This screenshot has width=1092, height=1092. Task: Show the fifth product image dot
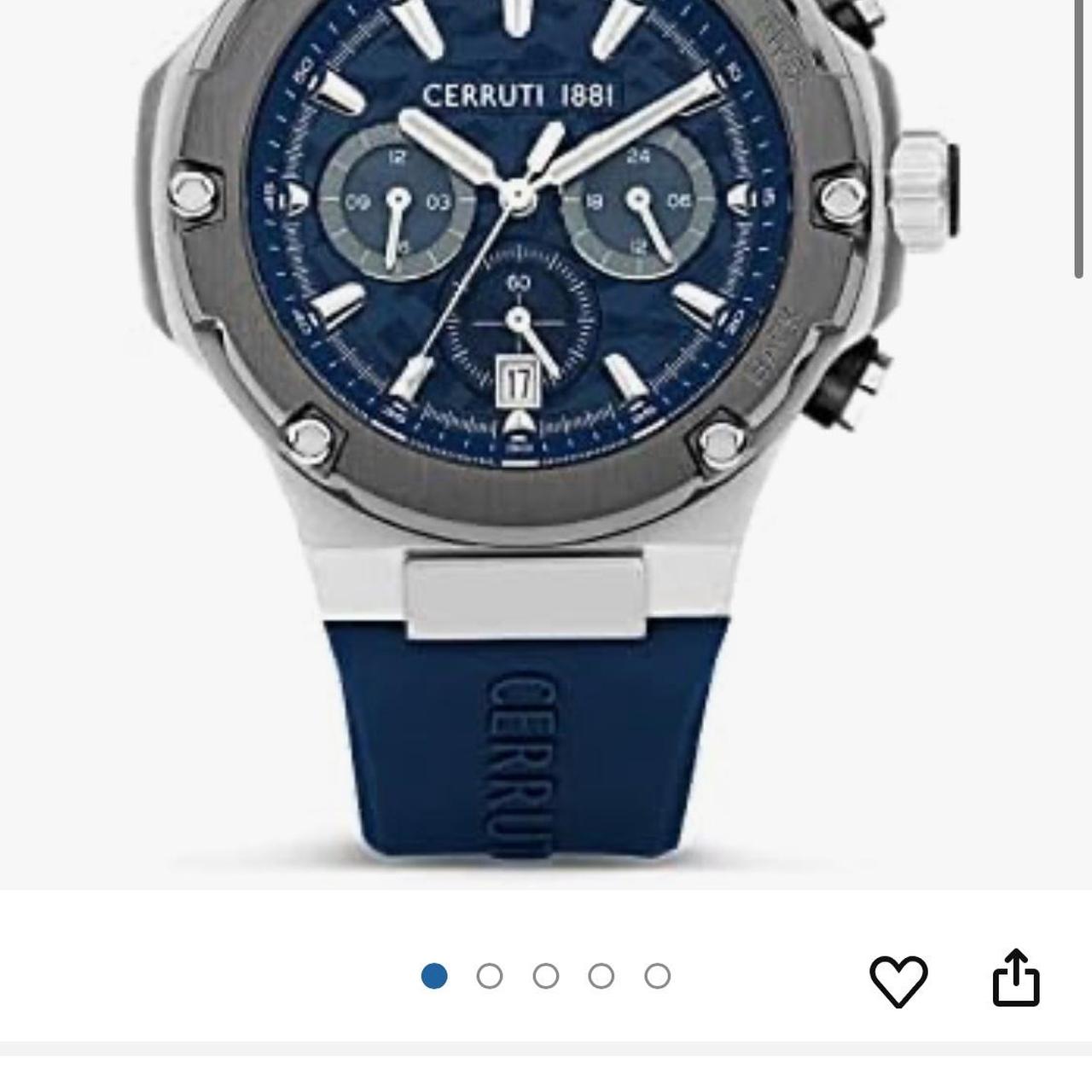pos(657,976)
